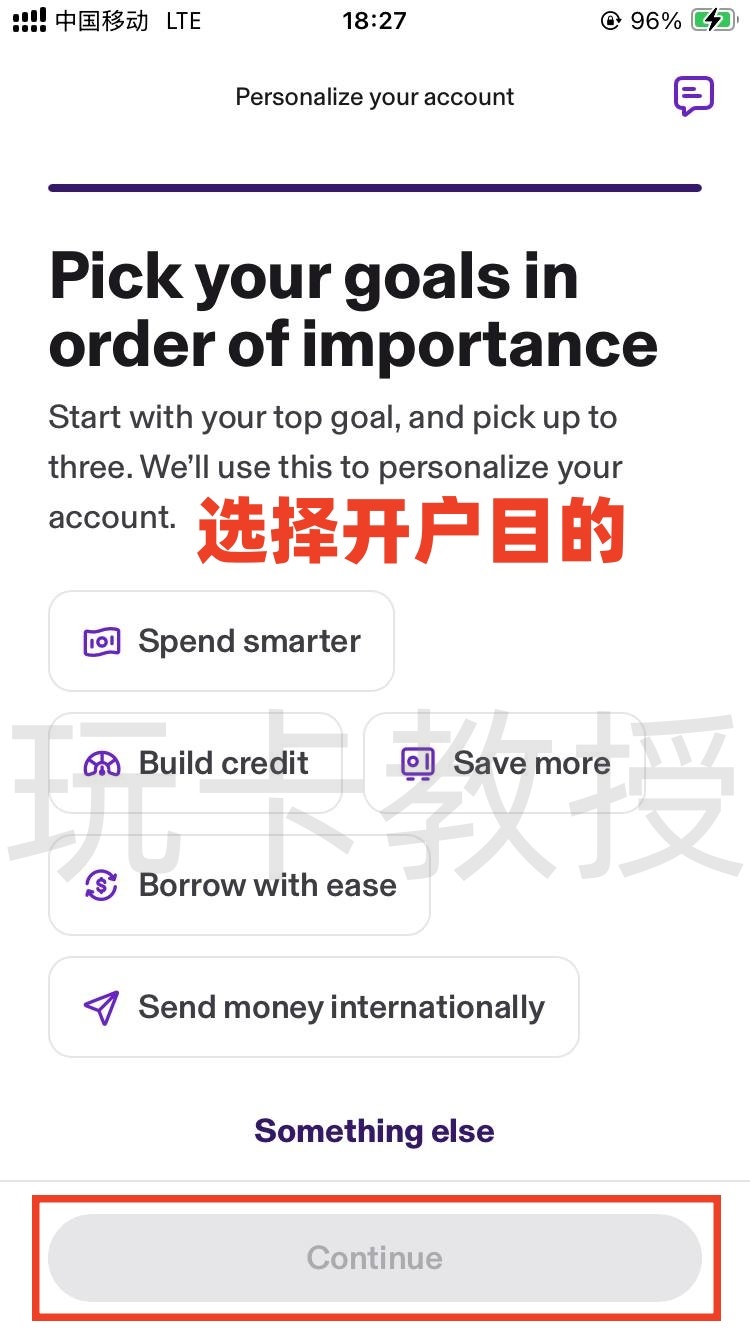Screen dimensions: 750x1334
Task: Tap the money bill icon beside Spend smarter
Action: 100,640
